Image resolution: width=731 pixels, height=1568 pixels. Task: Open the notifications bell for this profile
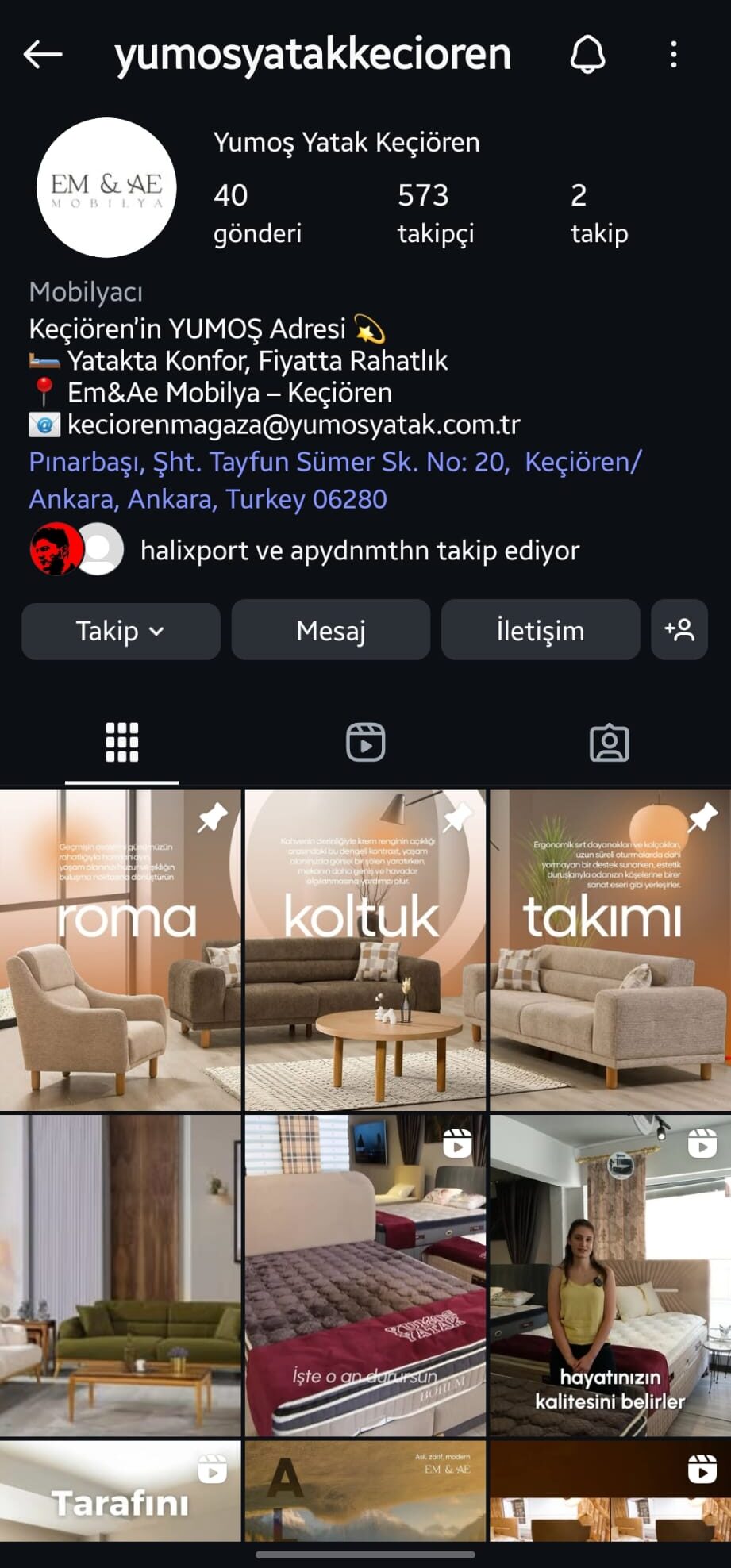point(587,55)
